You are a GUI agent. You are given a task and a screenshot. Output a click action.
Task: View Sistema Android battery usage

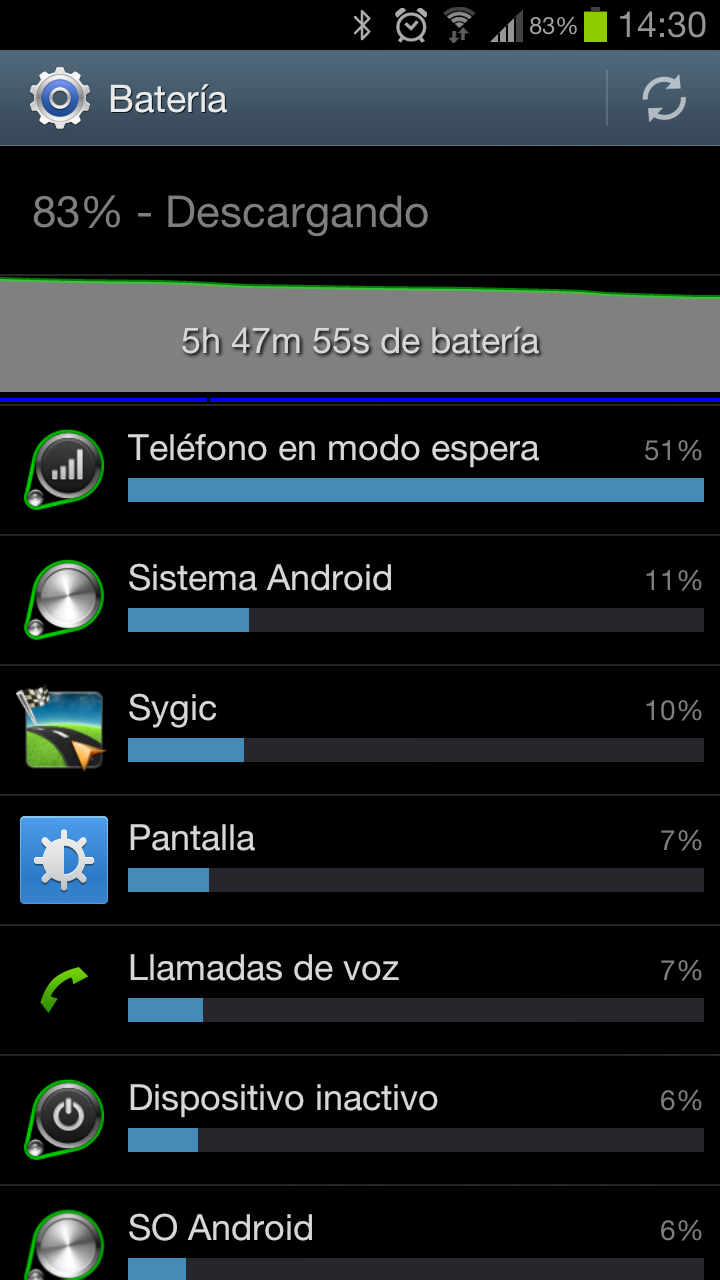click(x=360, y=600)
